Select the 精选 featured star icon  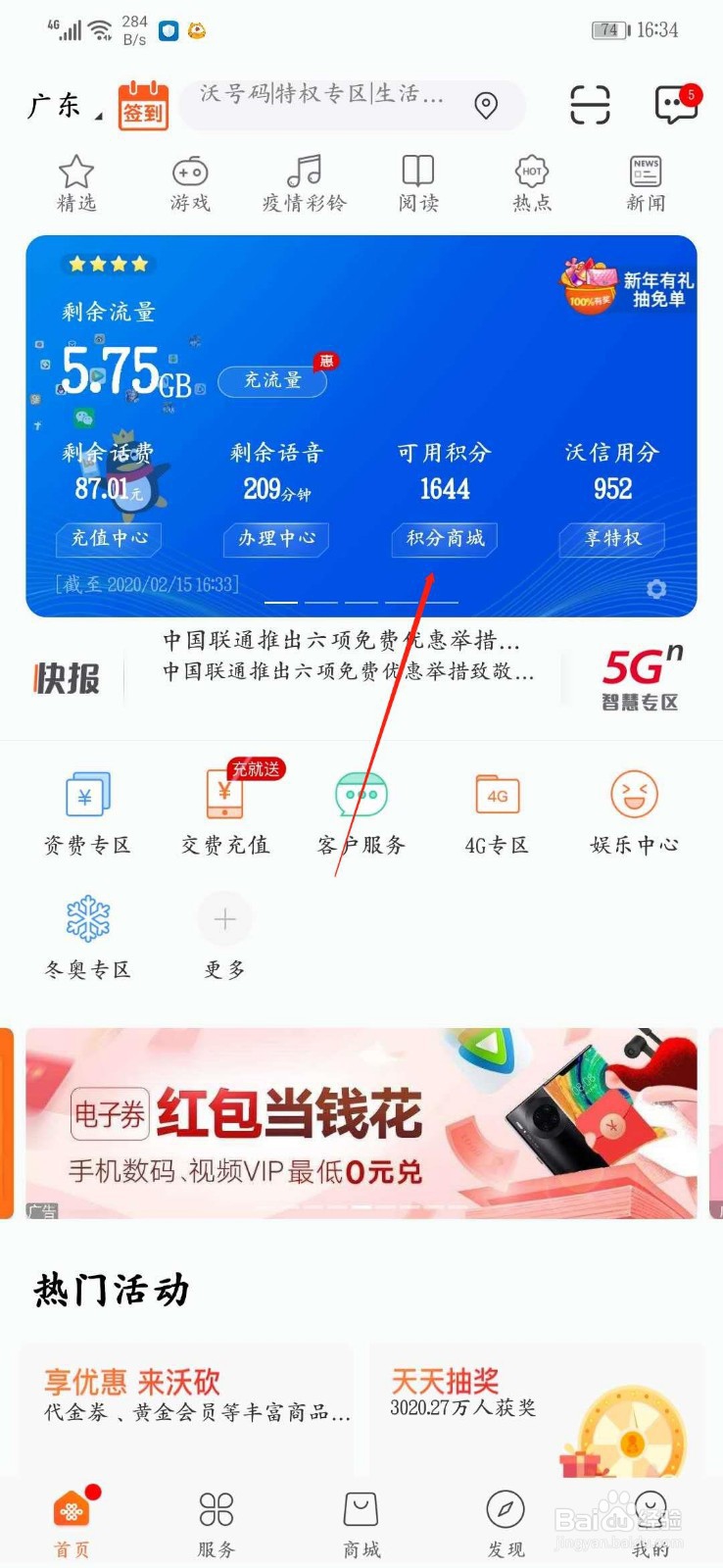point(76,182)
